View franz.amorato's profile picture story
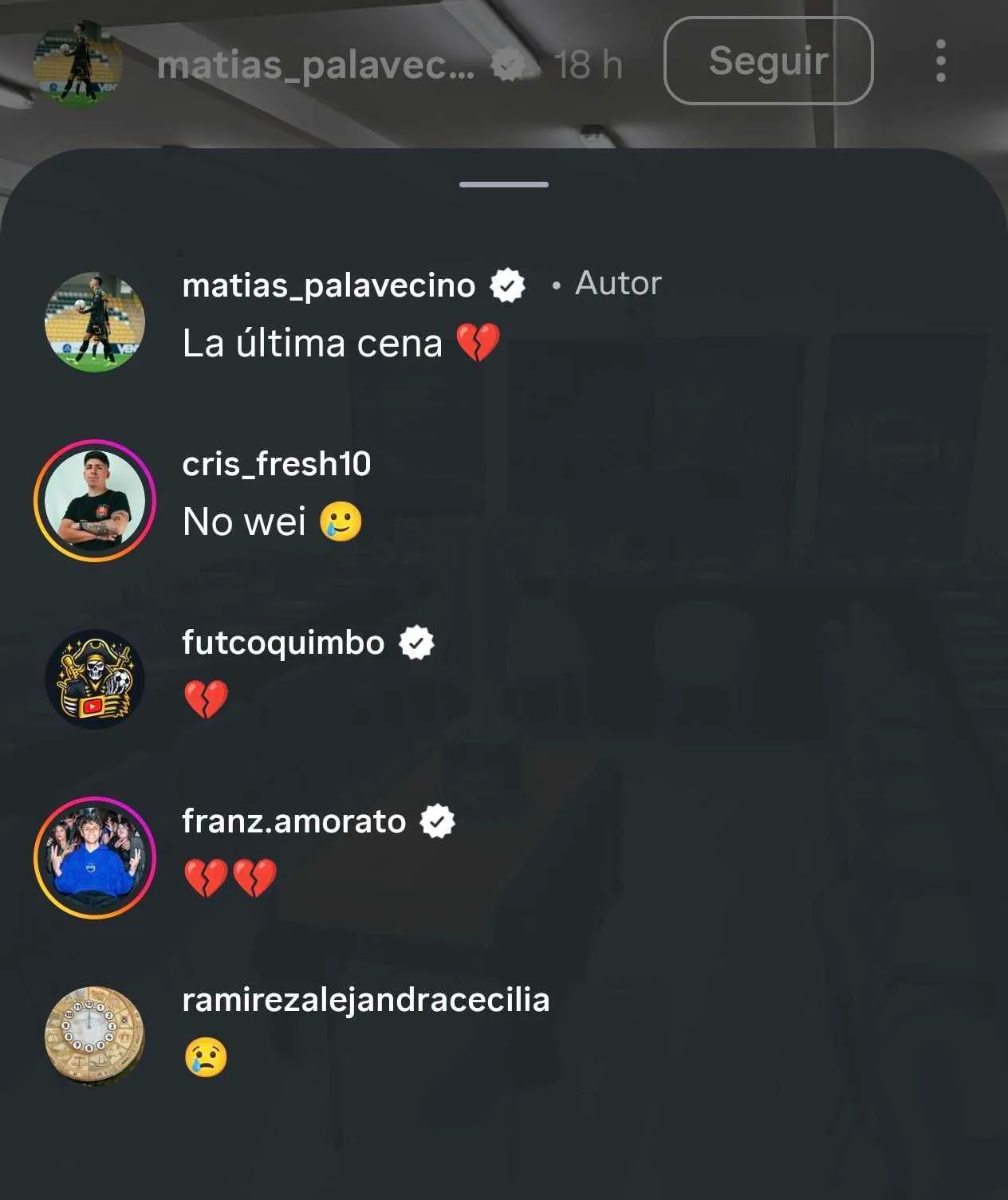Viewport: 1008px width, 1200px height. pos(95,858)
